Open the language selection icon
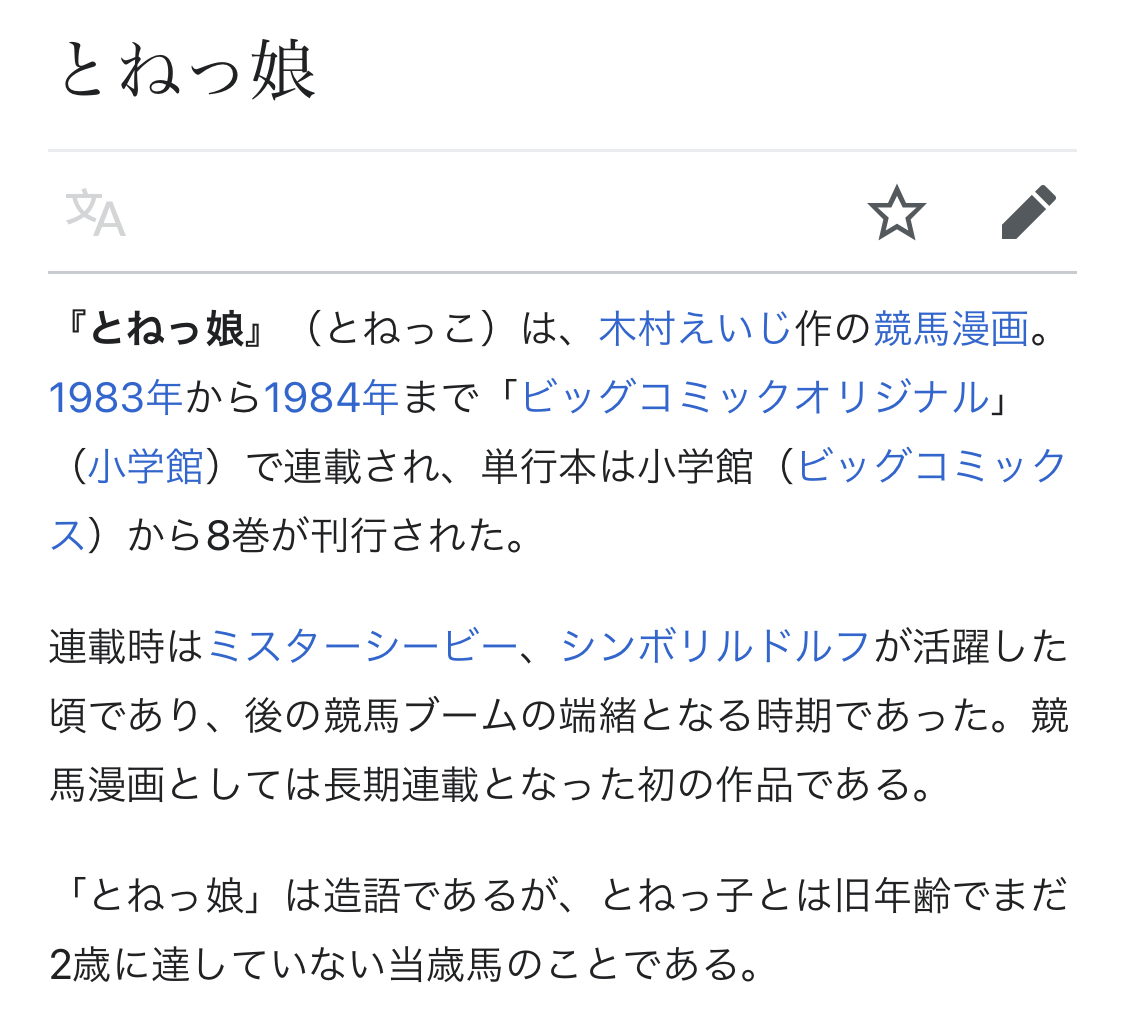This screenshot has height=1015, width=1125. [x=96, y=213]
